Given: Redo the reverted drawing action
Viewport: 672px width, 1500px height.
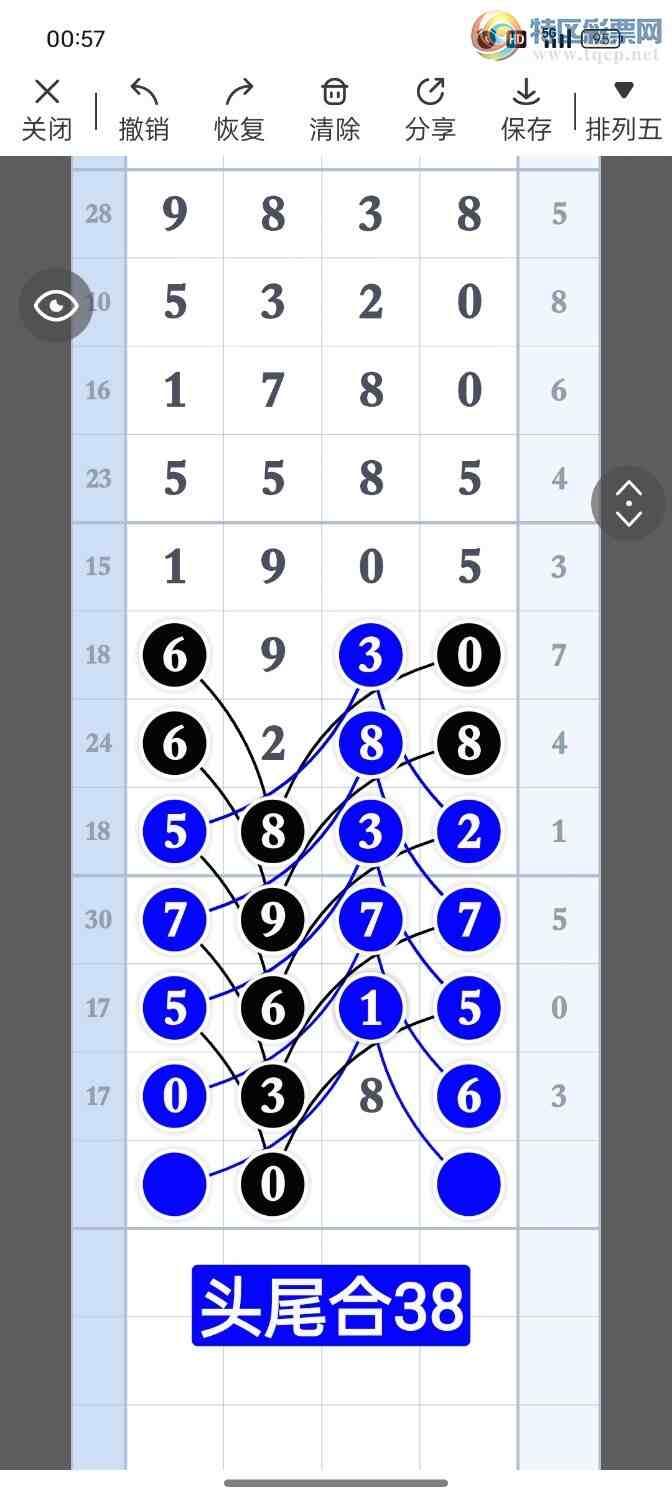Looking at the screenshot, I should (x=239, y=109).
